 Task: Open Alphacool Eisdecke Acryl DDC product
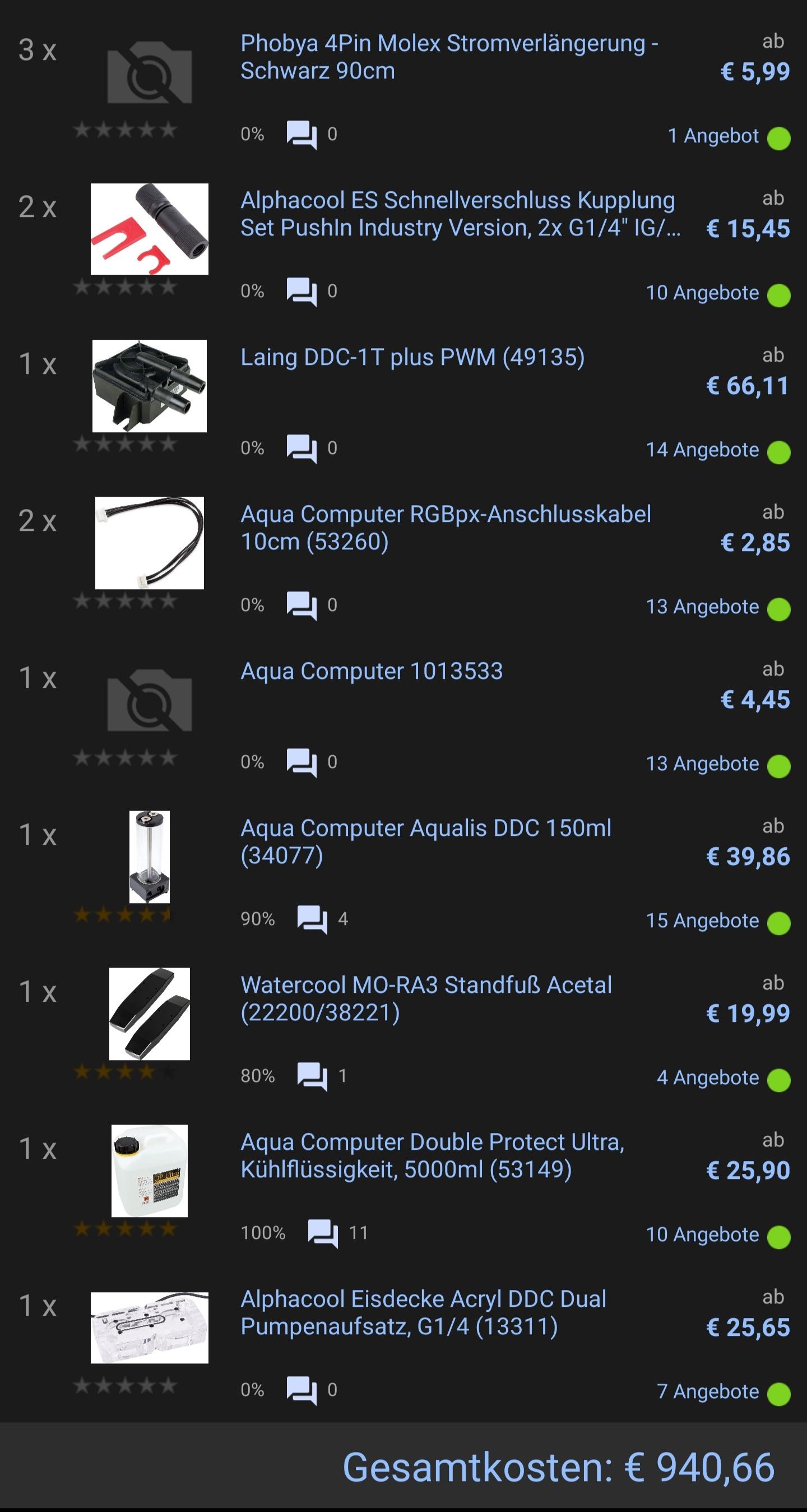(x=424, y=1312)
